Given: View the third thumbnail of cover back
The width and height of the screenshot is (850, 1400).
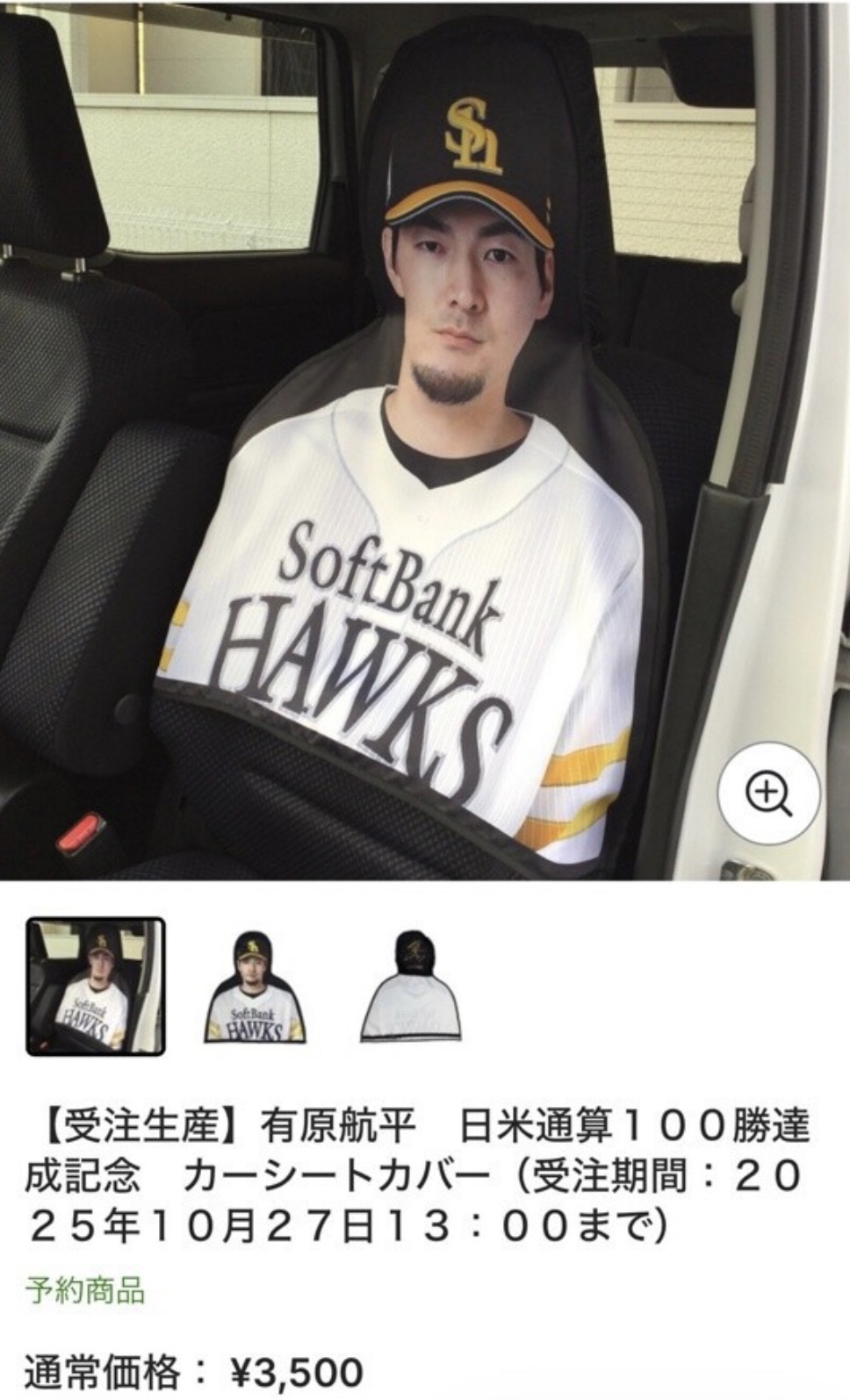Looking at the screenshot, I should tap(411, 987).
